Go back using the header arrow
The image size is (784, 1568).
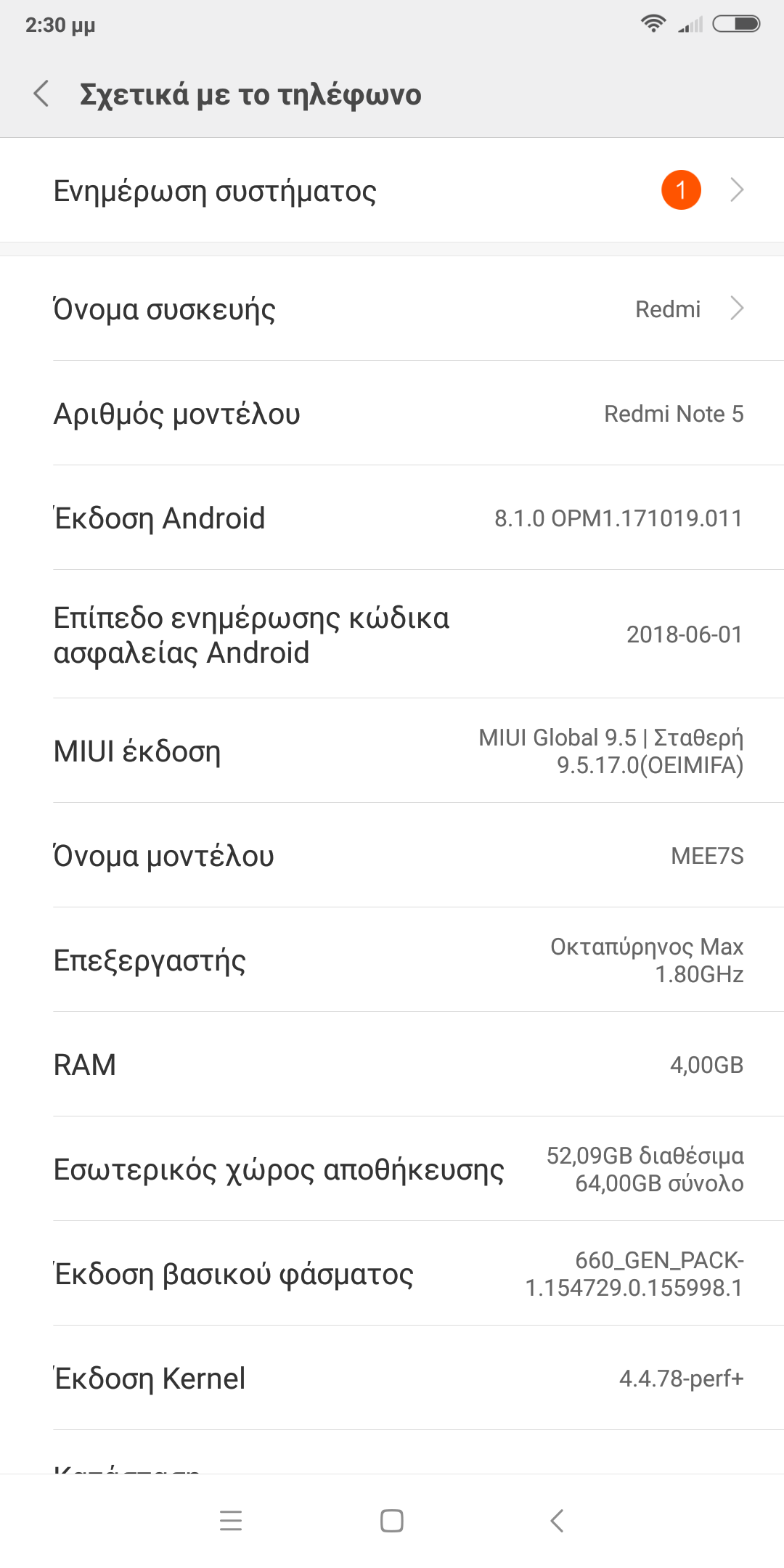pyautogui.click(x=42, y=94)
